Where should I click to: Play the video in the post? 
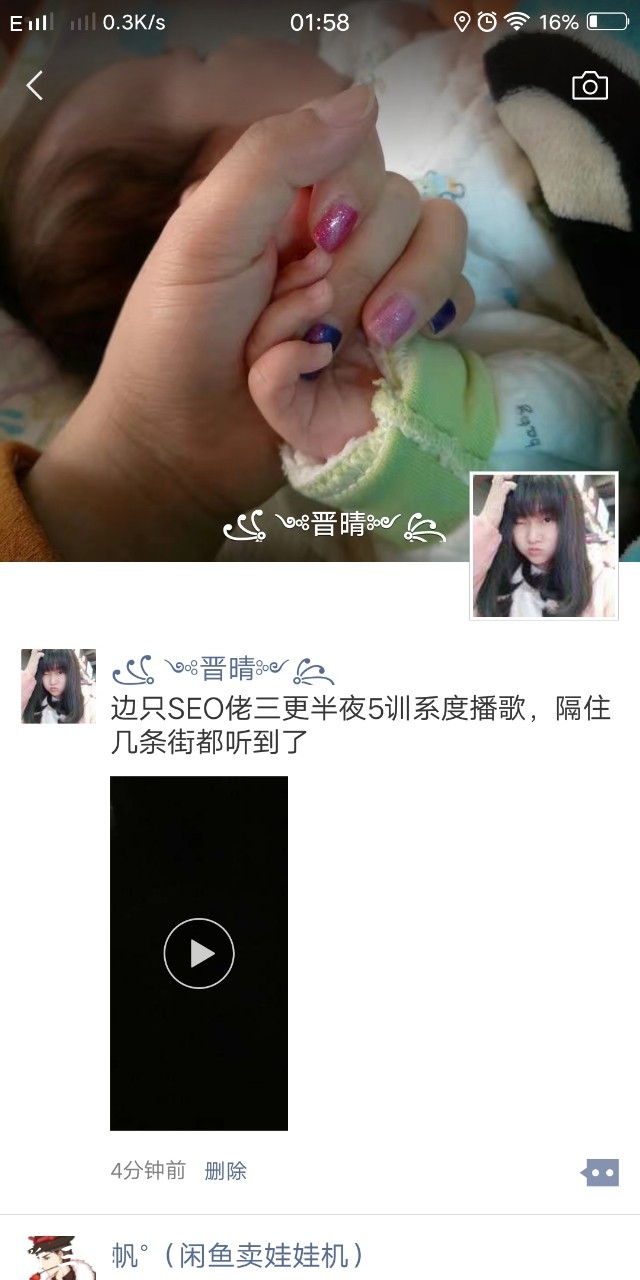click(x=199, y=953)
